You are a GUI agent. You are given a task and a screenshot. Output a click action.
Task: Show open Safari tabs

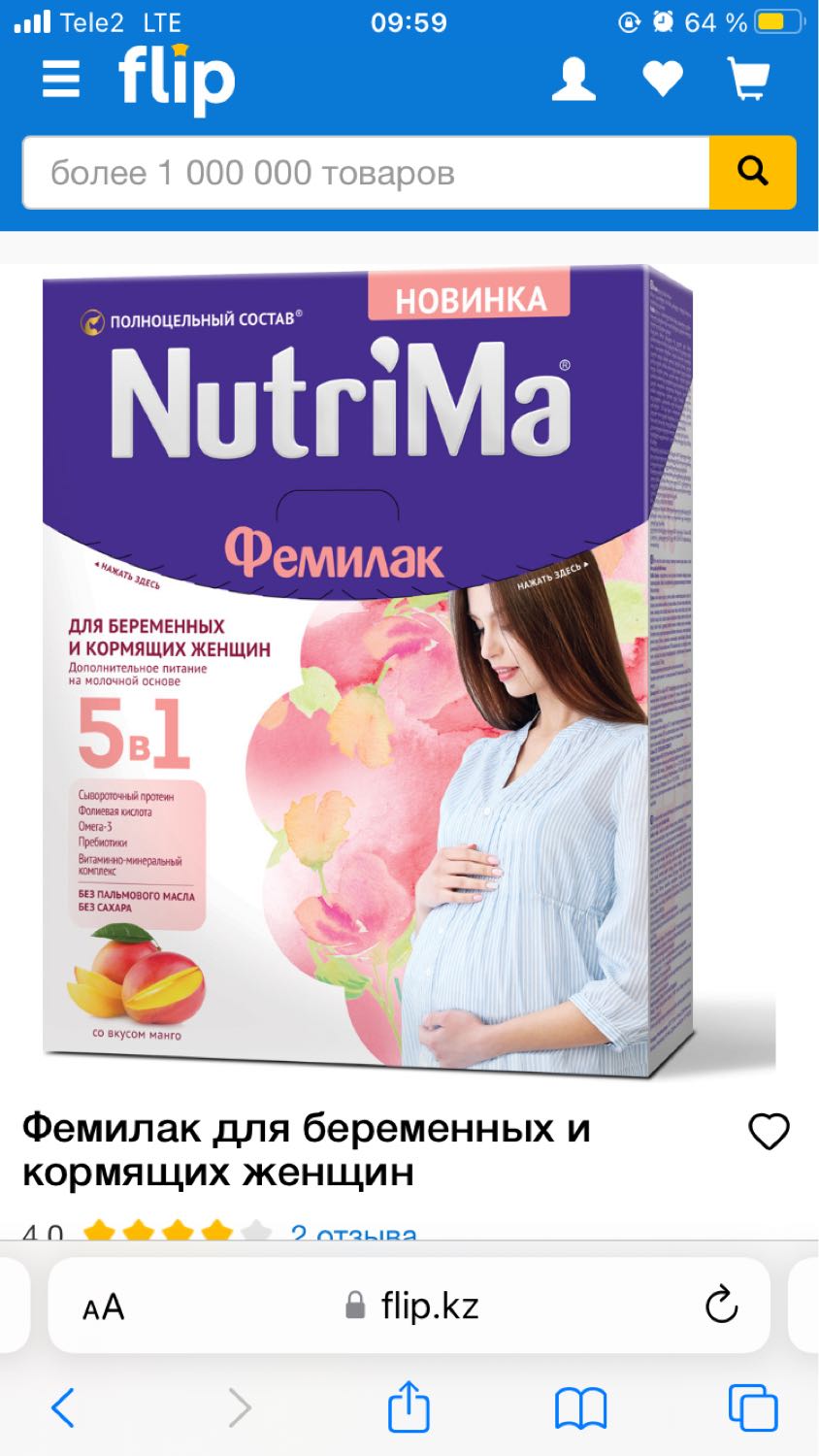753,1407
